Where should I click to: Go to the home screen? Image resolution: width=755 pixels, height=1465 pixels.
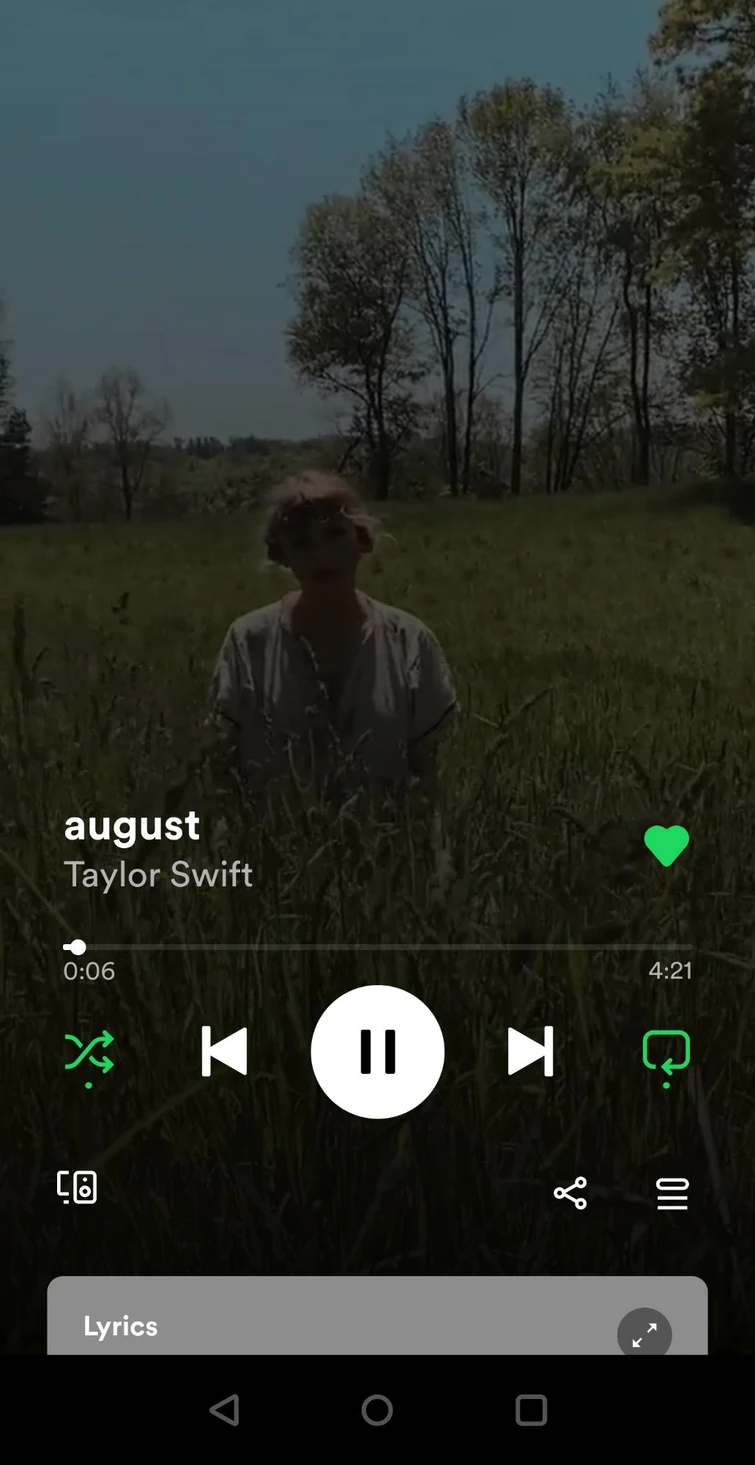(377, 1410)
